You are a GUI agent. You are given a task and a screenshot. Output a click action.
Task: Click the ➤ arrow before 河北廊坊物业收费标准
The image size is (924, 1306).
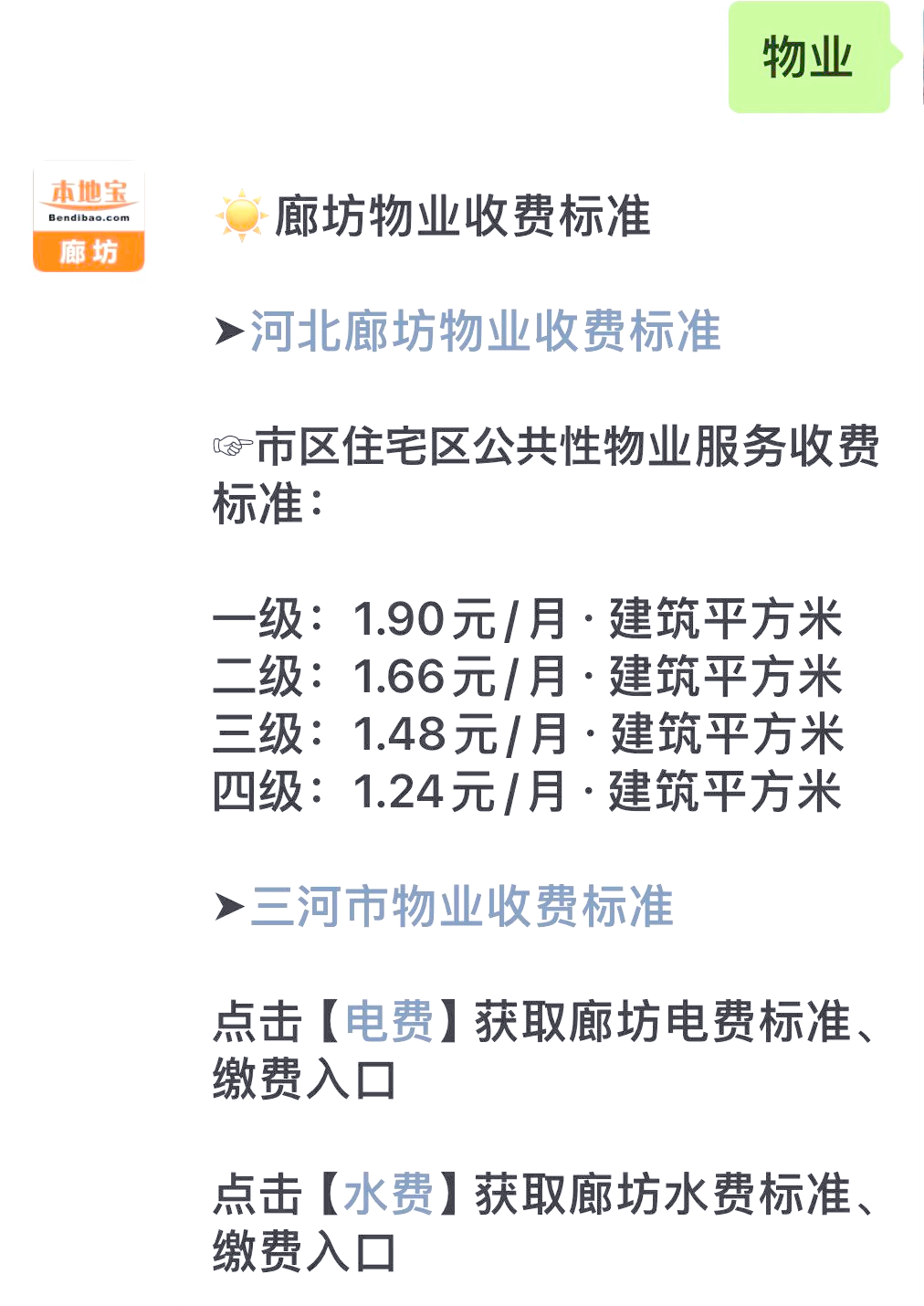coord(227,332)
